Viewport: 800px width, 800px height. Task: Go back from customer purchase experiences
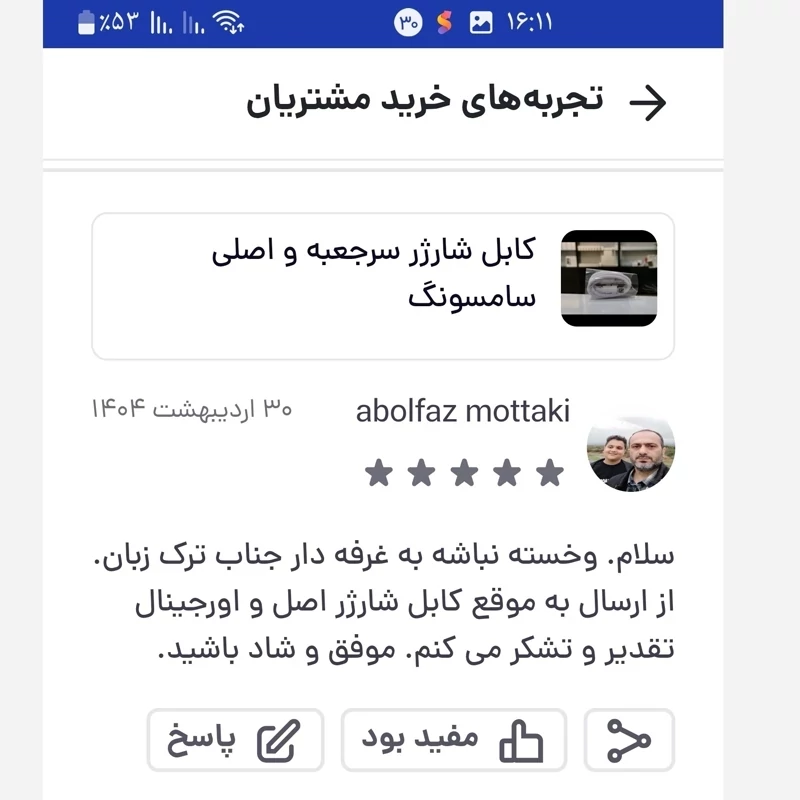(x=648, y=102)
